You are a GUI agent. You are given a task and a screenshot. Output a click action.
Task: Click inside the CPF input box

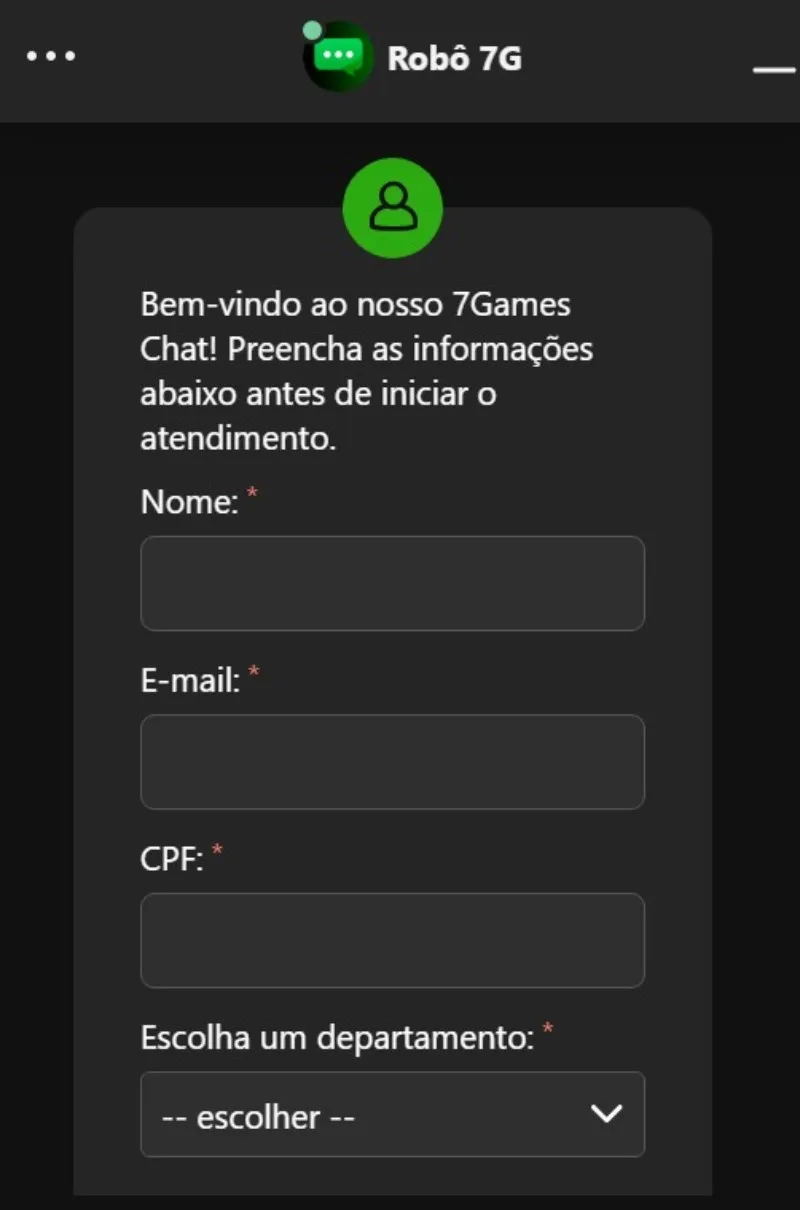392,940
